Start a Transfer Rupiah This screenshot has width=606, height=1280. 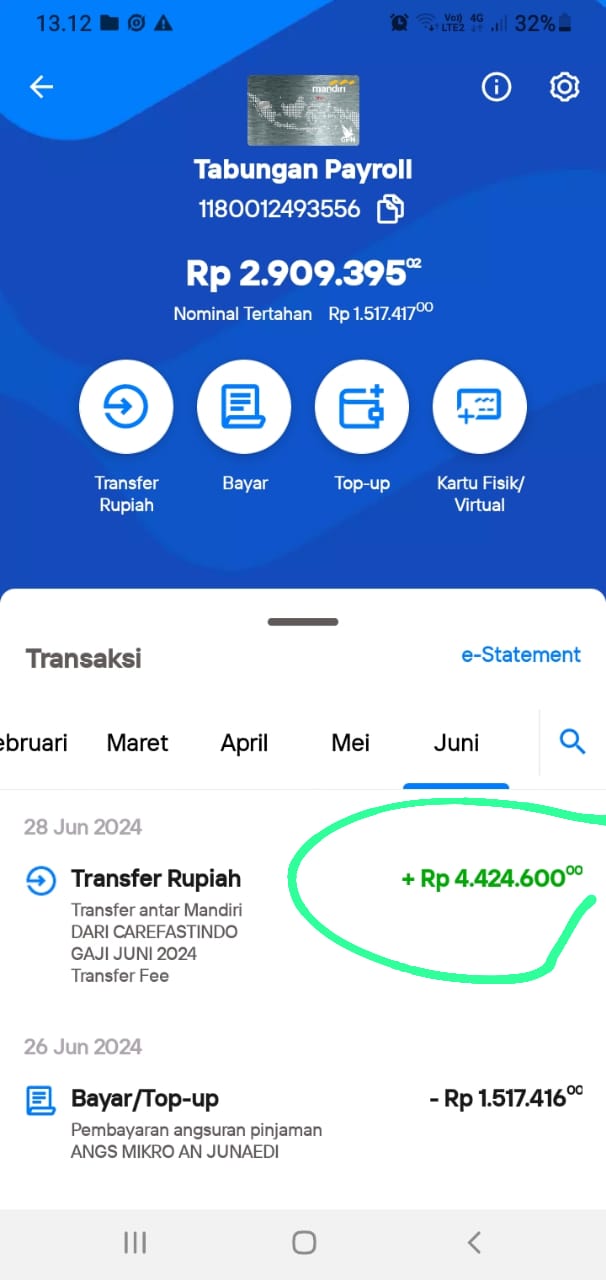[126, 407]
